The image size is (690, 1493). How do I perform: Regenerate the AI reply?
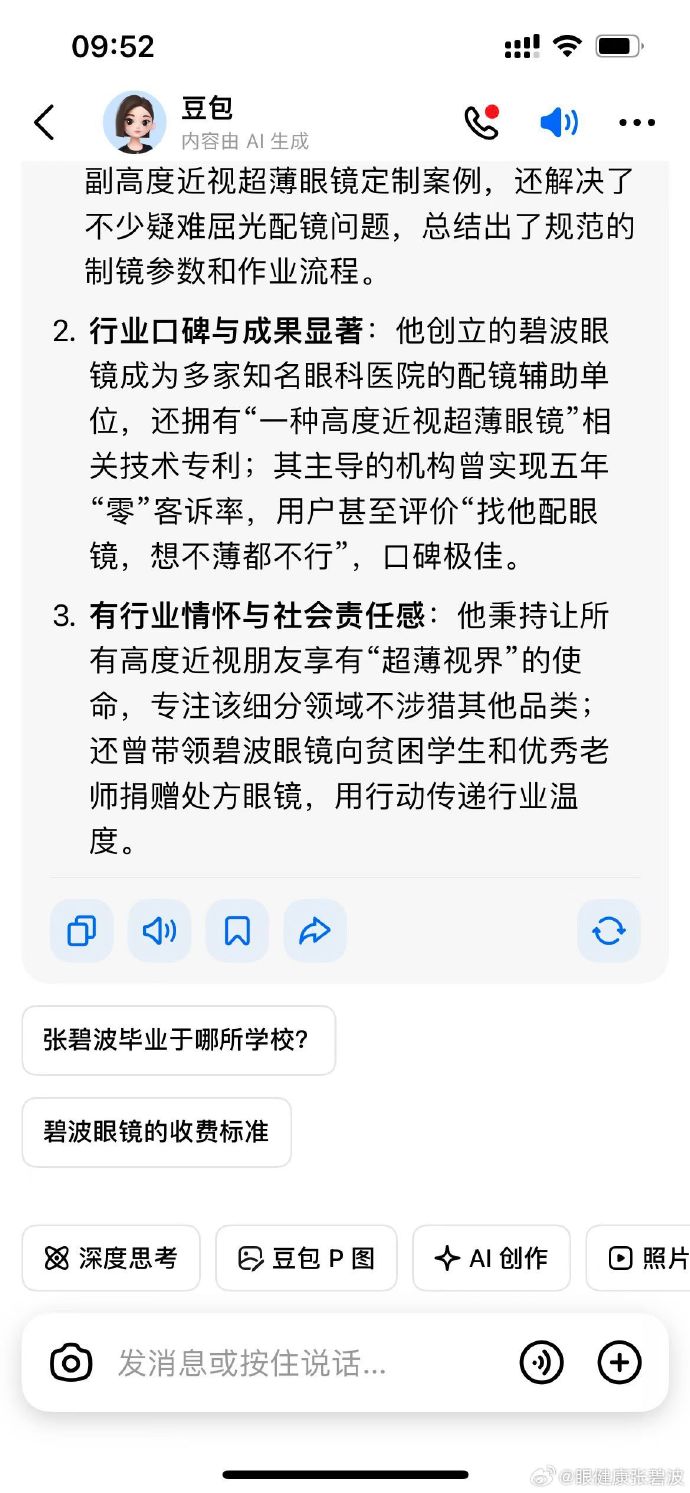click(x=609, y=931)
